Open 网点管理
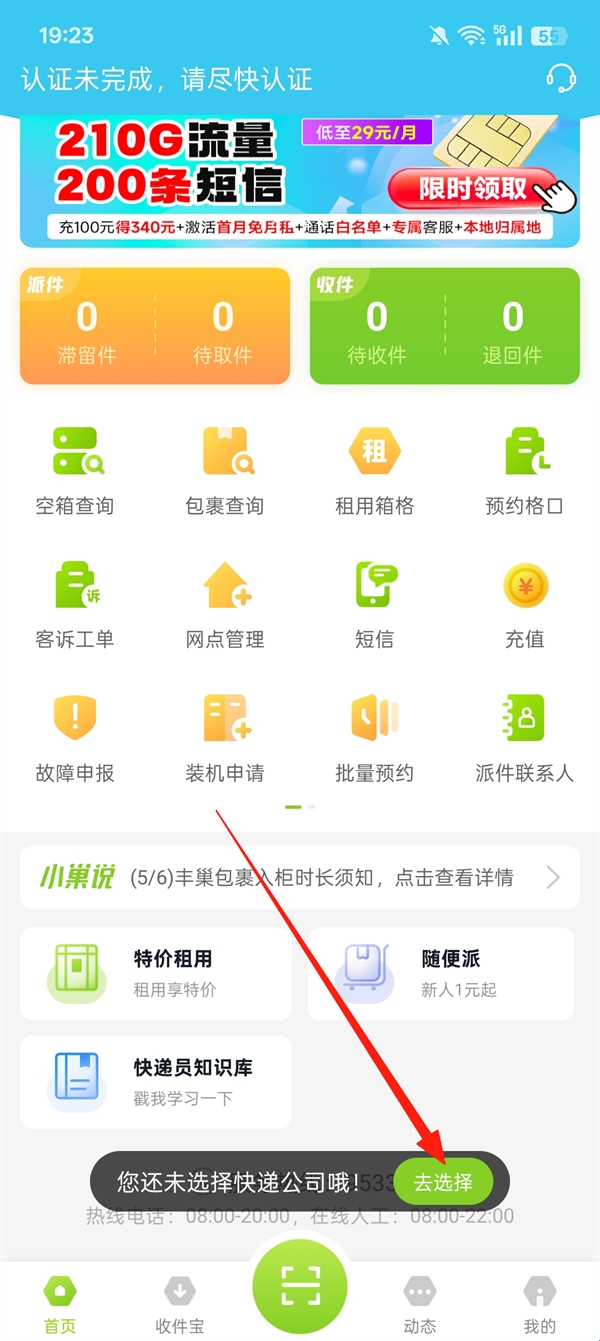This screenshot has height=1341, width=600. [x=225, y=602]
